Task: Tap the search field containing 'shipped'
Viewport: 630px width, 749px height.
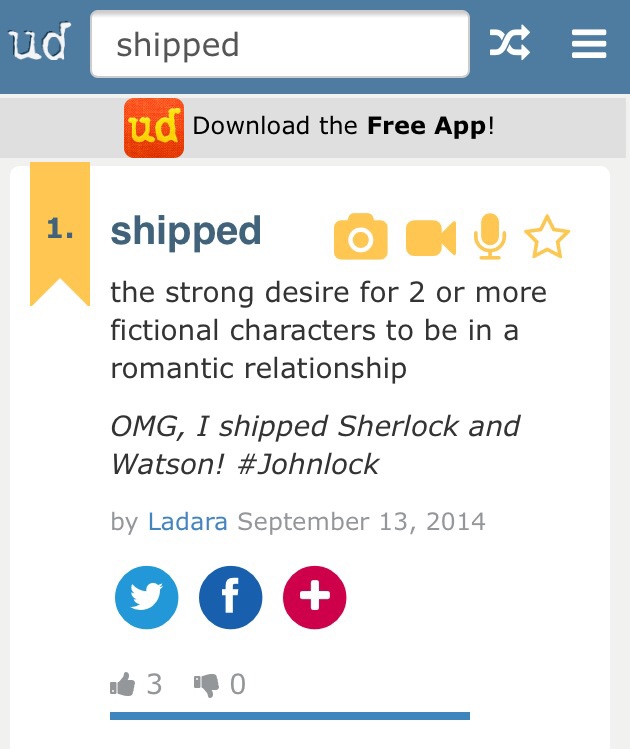Action: (279, 45)
